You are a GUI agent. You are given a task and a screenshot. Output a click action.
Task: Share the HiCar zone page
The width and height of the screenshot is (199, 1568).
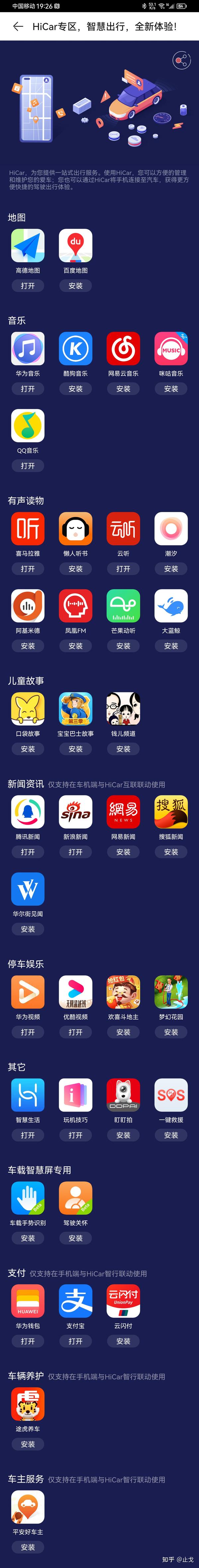(x=181, y=60)
